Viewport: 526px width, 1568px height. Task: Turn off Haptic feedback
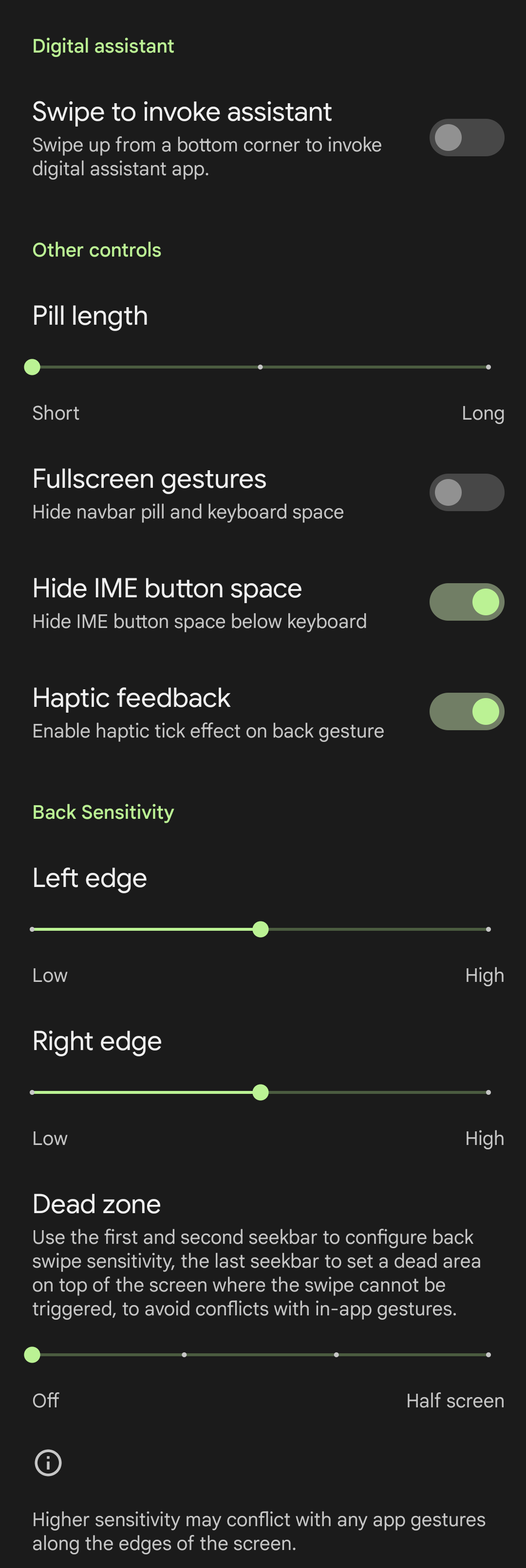click(x=467, y=712)
